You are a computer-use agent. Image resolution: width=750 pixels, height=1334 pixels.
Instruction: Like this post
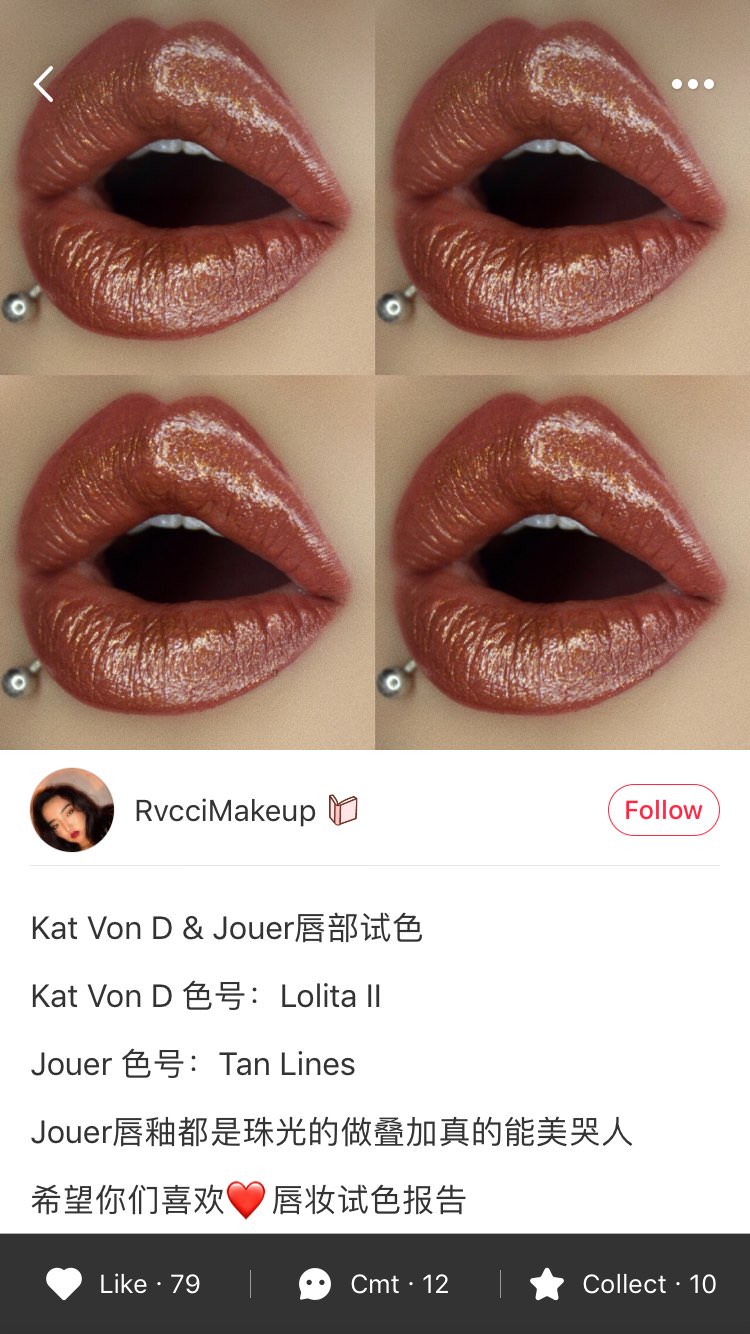click(x=124, y=1284)
